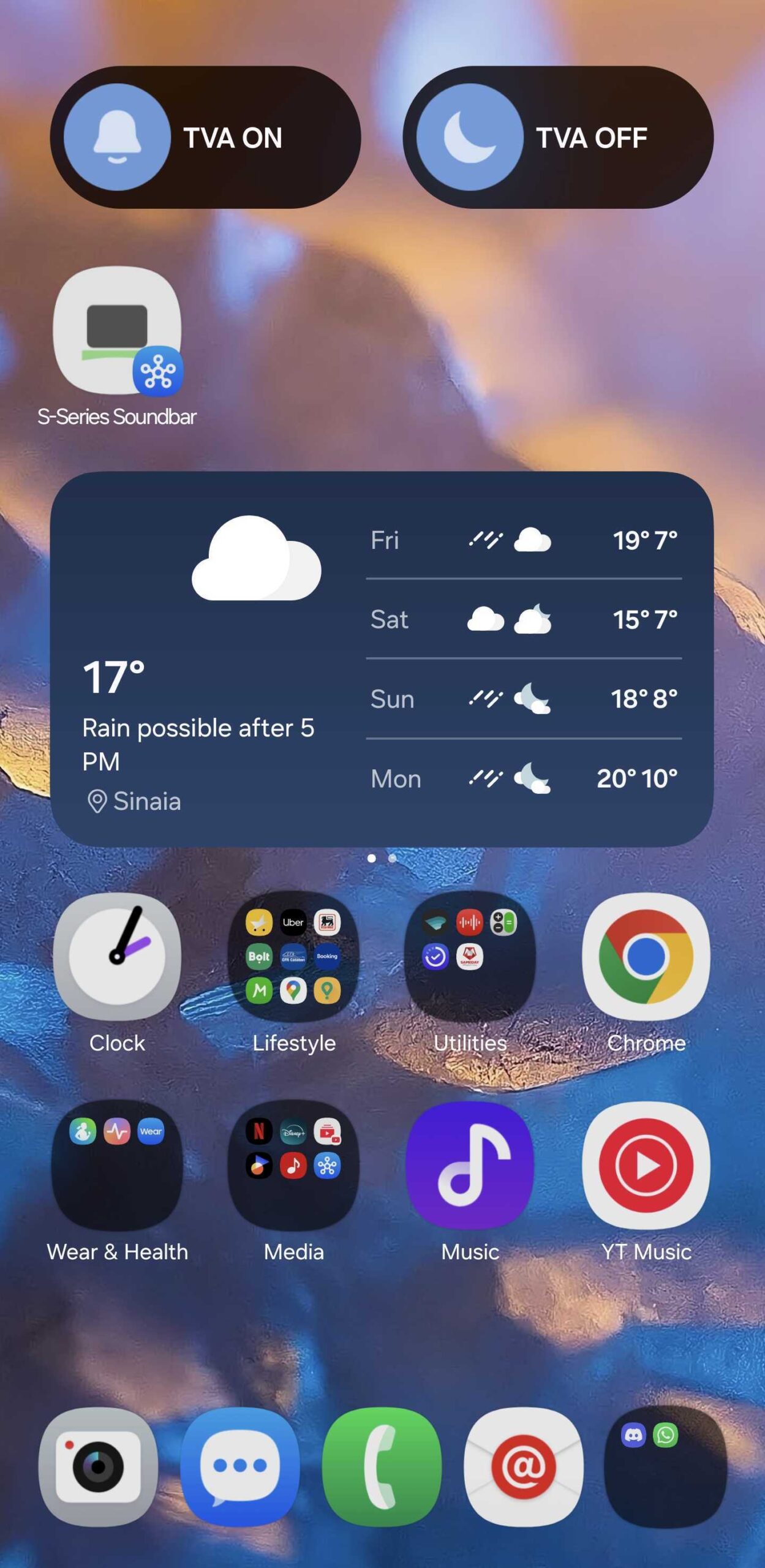Open the Wear & Health folder
This screenshot has width=765, height=1568.
click(x=117, y=1166)
